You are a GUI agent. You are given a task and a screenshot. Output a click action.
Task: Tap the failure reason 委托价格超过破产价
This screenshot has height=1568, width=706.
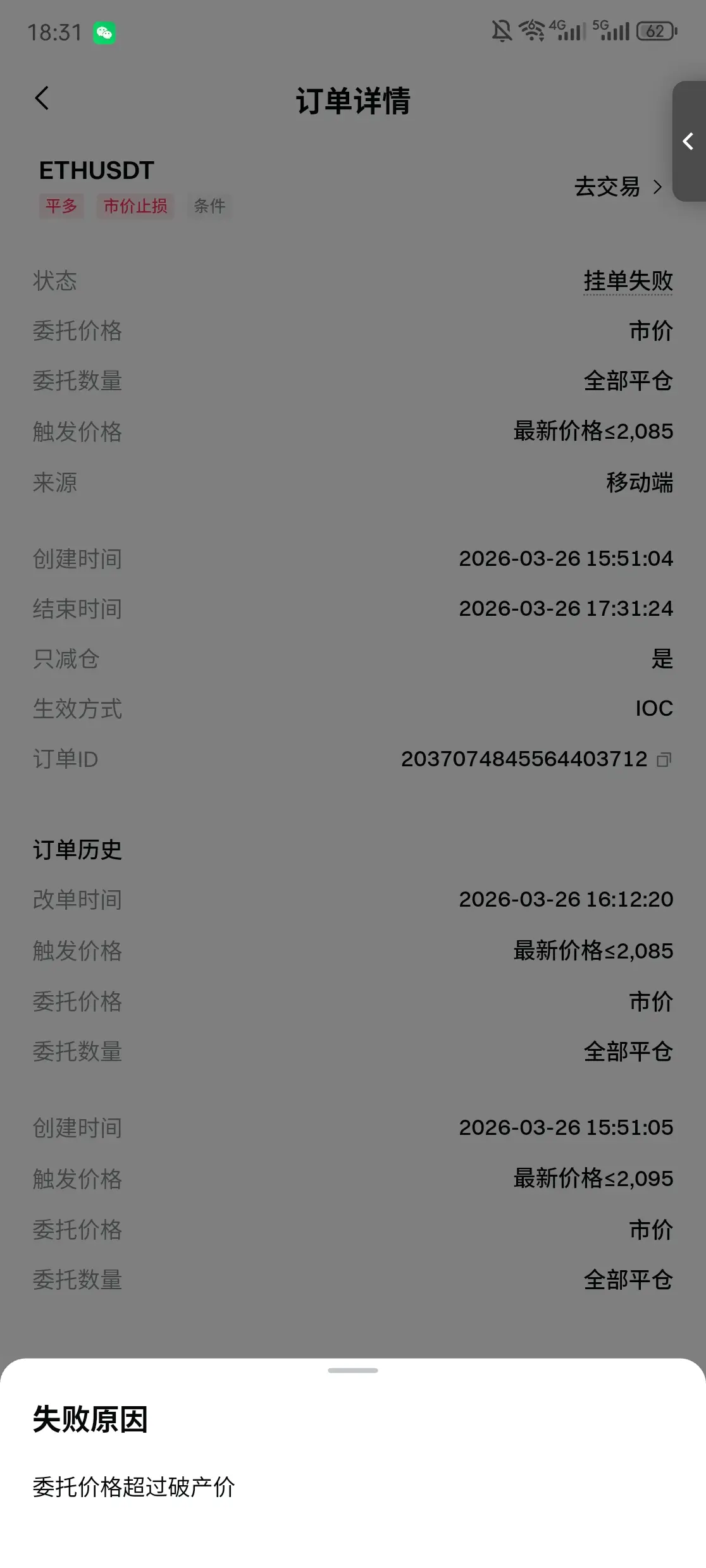(133, 1488)
